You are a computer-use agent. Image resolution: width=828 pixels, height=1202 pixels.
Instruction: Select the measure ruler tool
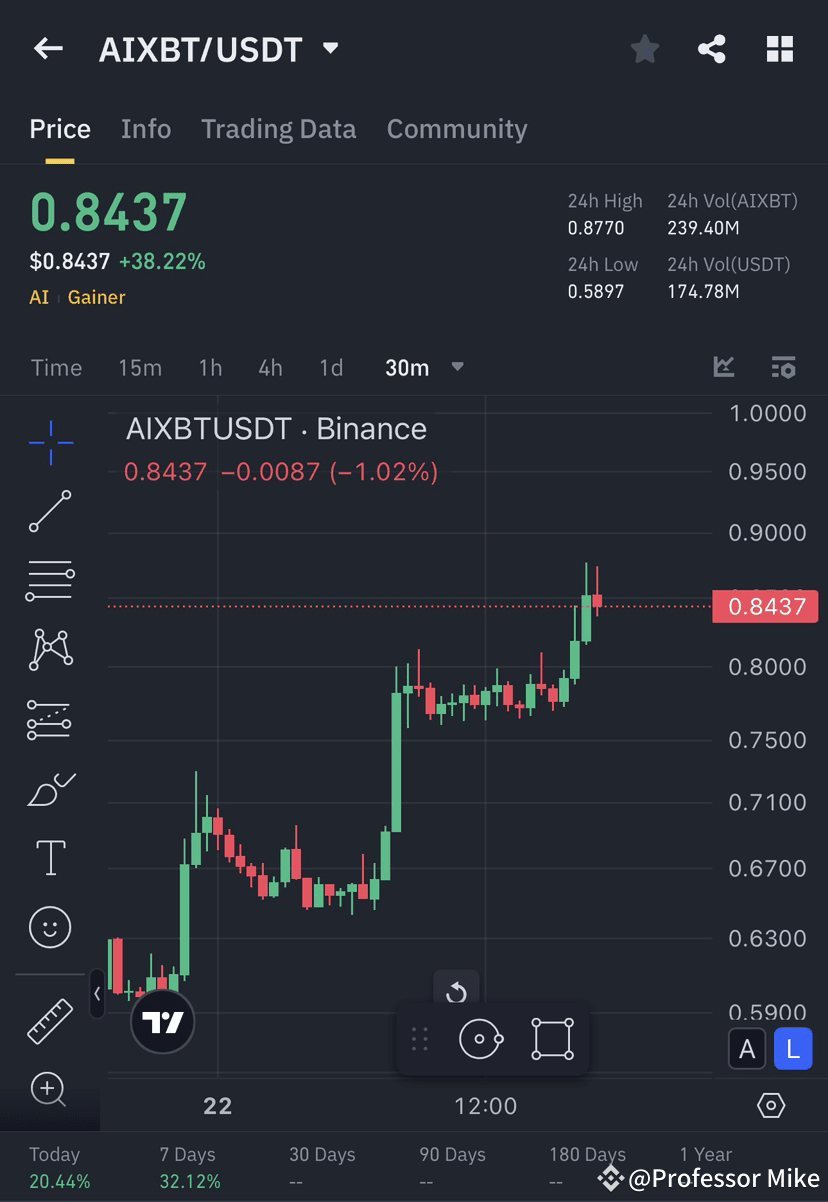point(50,1022)
